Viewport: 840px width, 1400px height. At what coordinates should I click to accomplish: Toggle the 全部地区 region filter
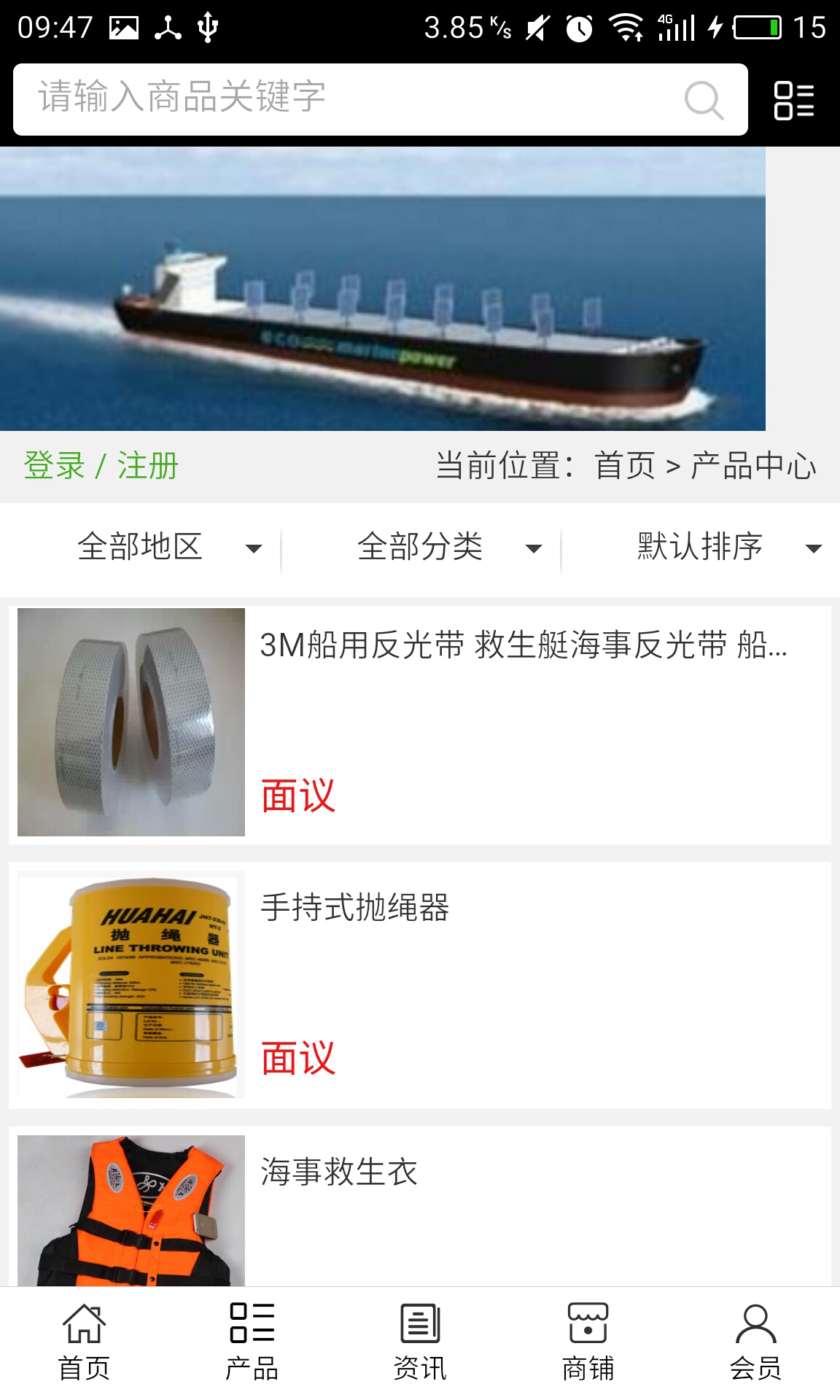point(141,548)
